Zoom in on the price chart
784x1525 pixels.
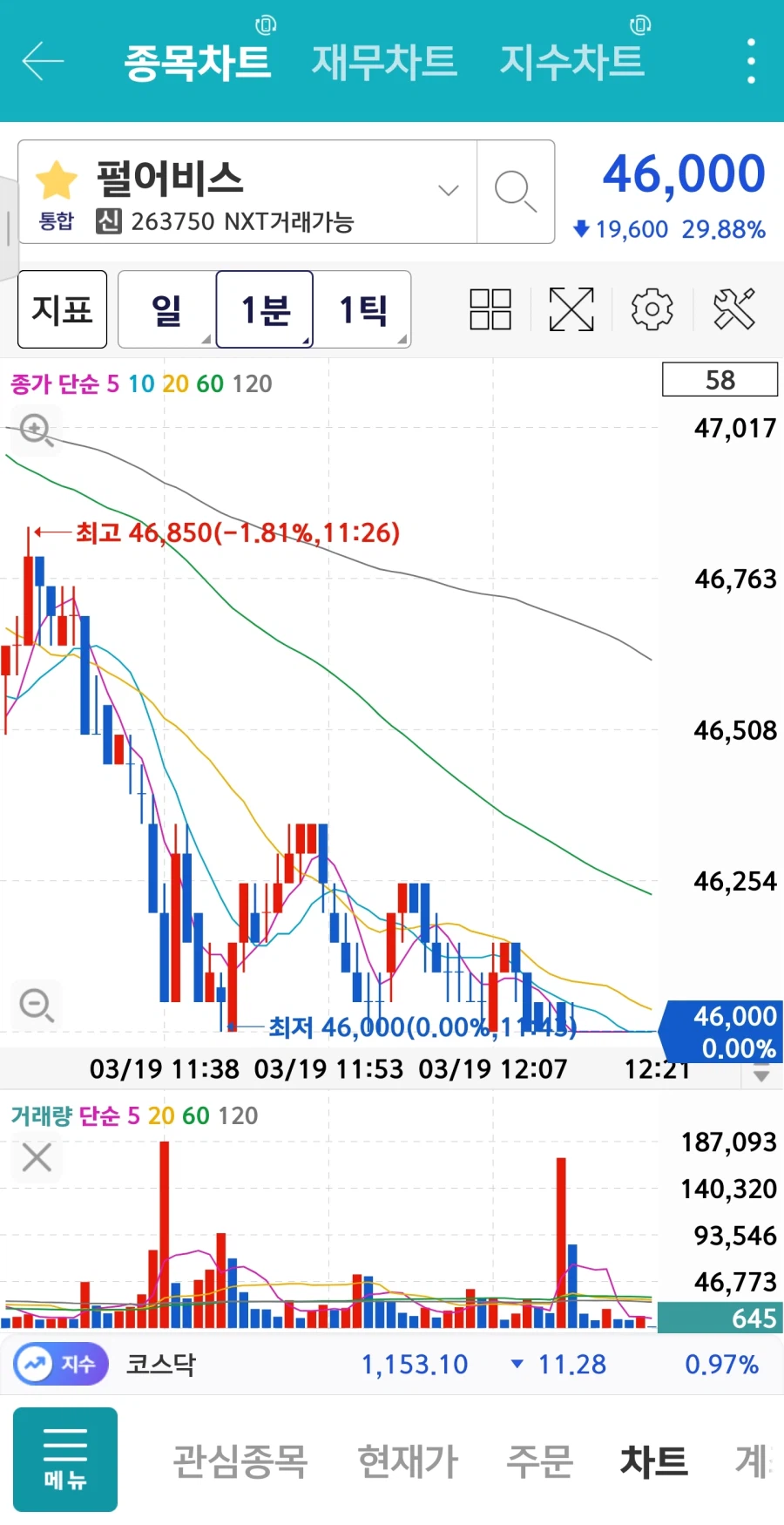37,430
